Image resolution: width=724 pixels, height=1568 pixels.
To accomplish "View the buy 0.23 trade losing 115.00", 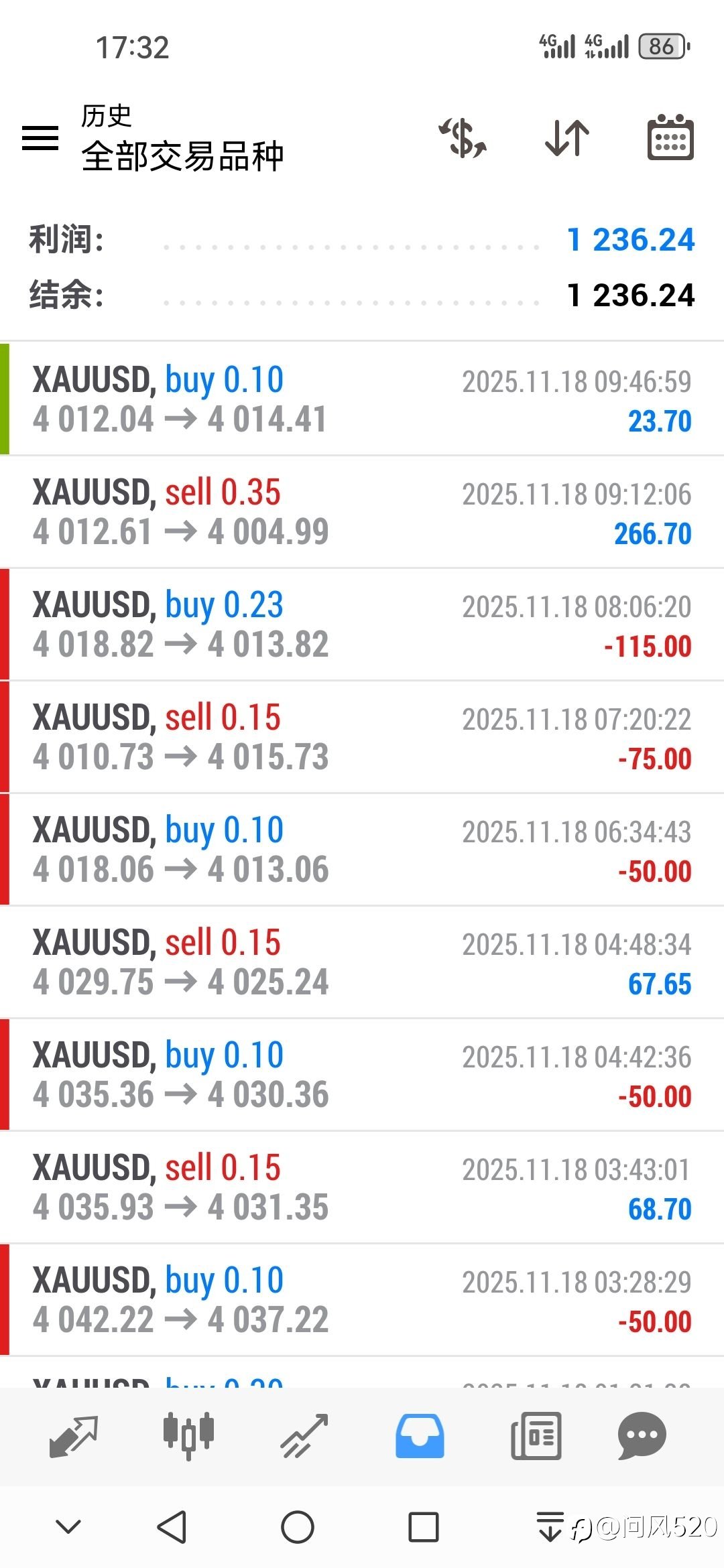I will pos(362,625).
